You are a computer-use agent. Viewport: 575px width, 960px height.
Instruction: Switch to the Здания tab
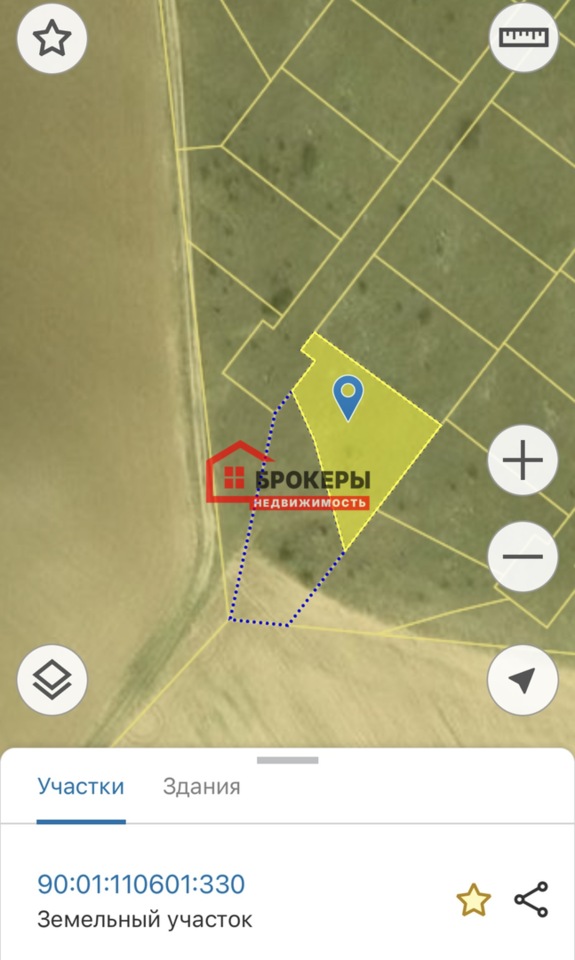coord(201,786)
